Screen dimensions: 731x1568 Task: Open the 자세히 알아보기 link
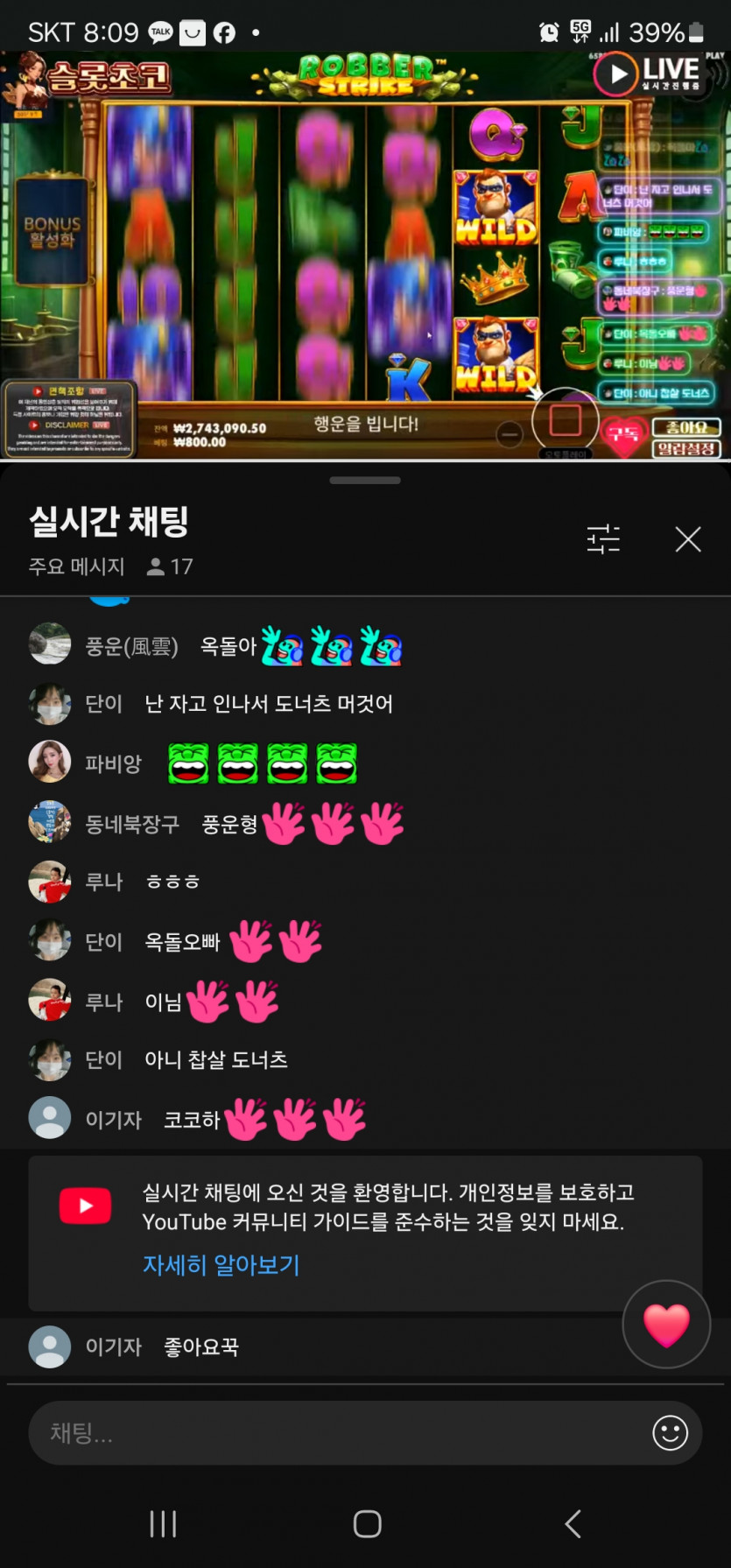221,1265
